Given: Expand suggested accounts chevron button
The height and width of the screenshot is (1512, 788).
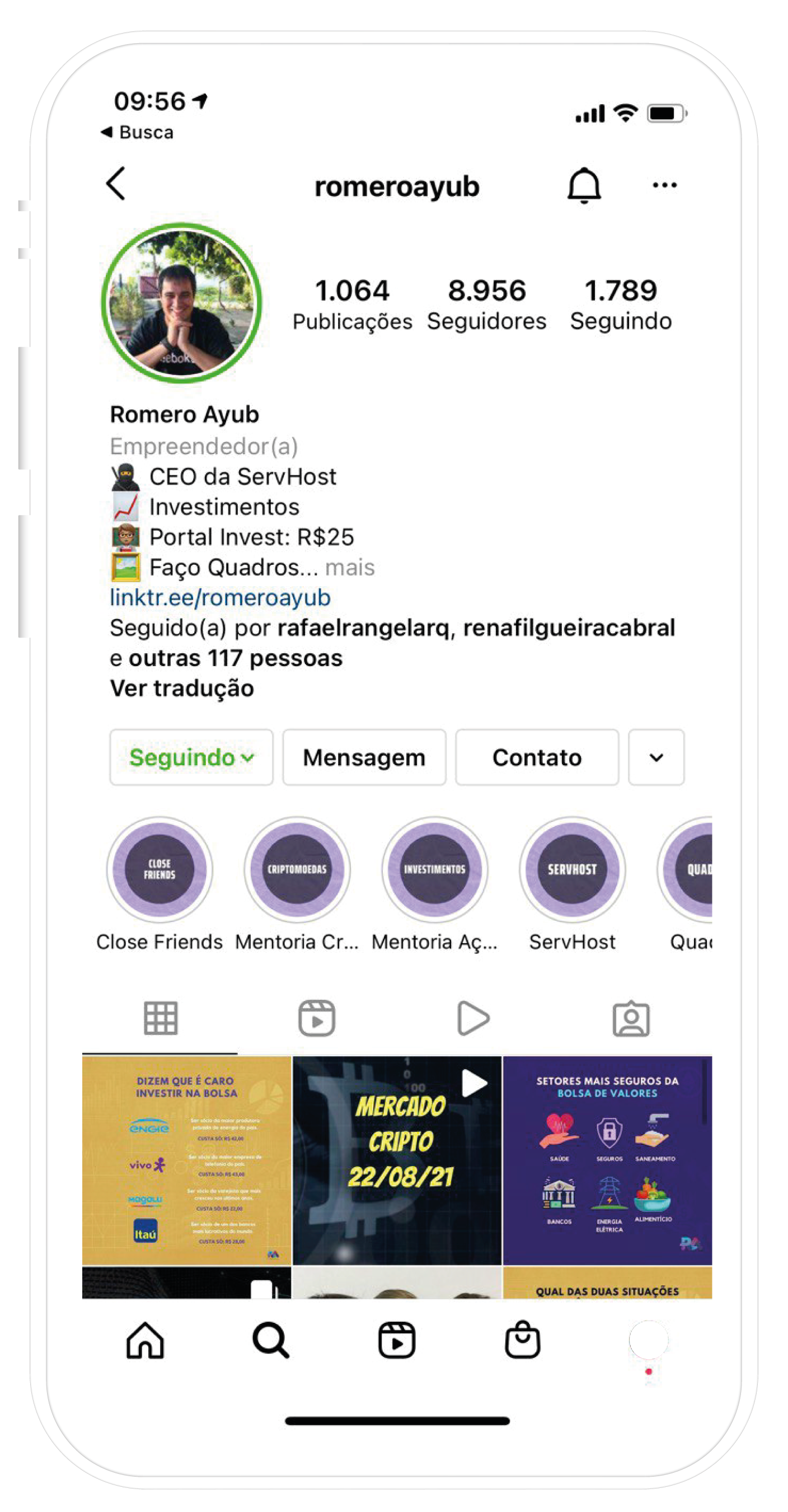Looking at the screenshot, I should click(656, 757).
